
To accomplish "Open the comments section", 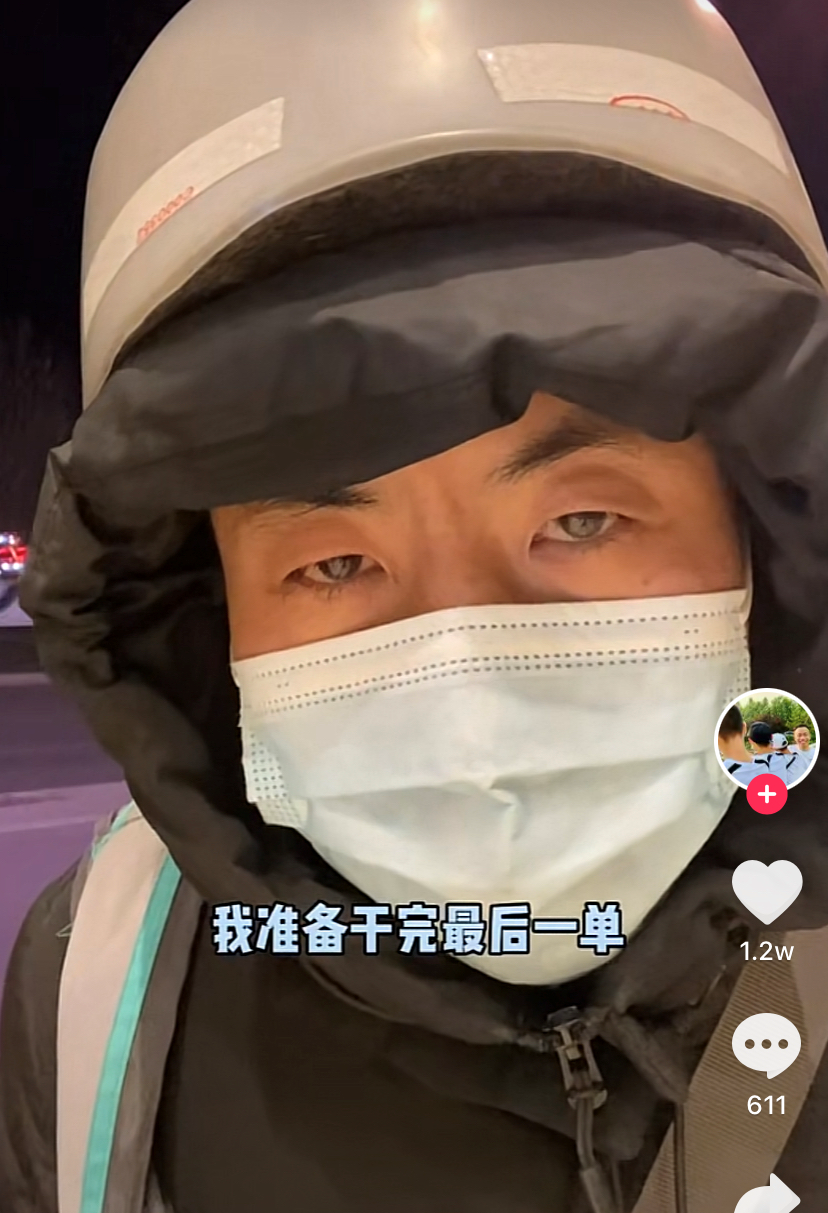I will [x=767, y=1046].
